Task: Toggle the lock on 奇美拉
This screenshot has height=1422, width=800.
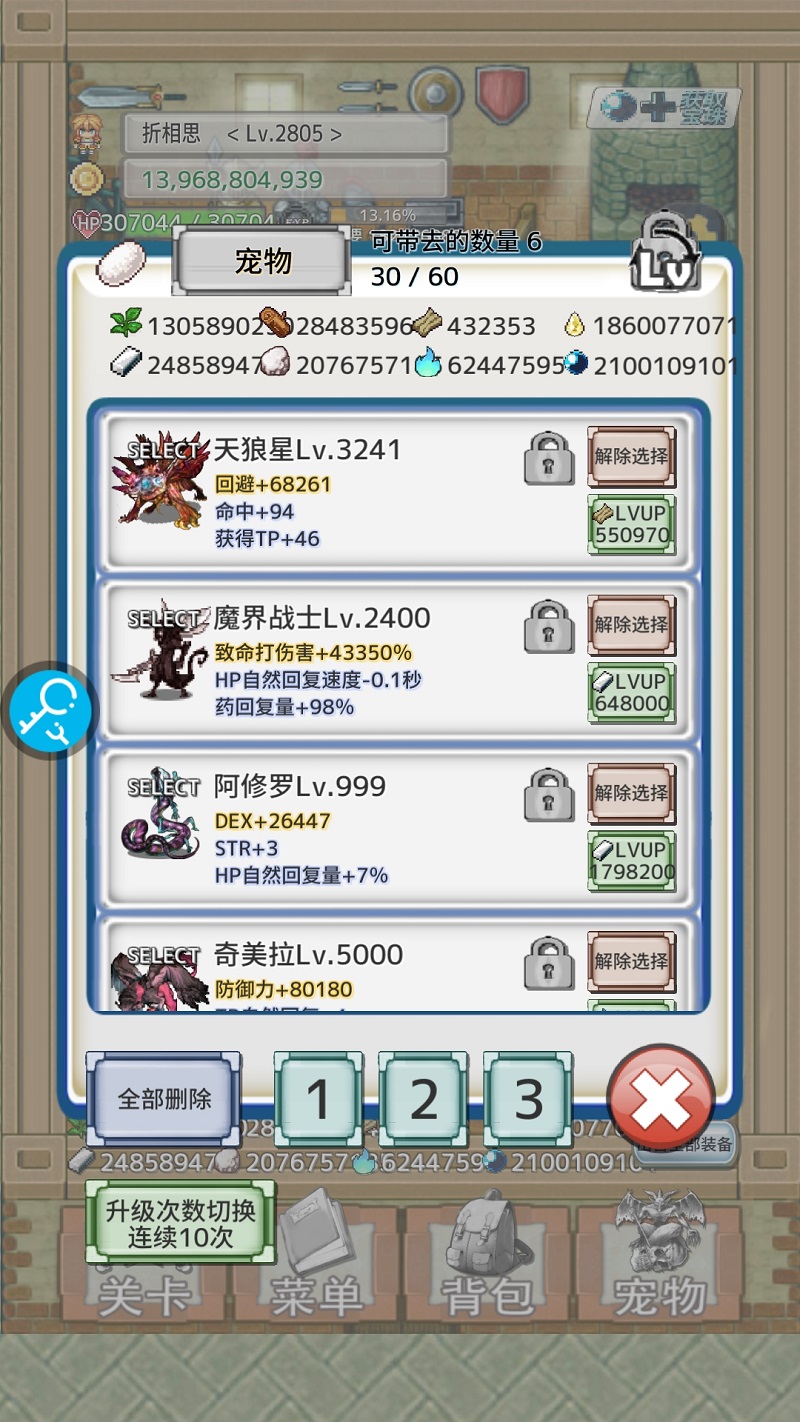Action: click(x=550, y=963)
